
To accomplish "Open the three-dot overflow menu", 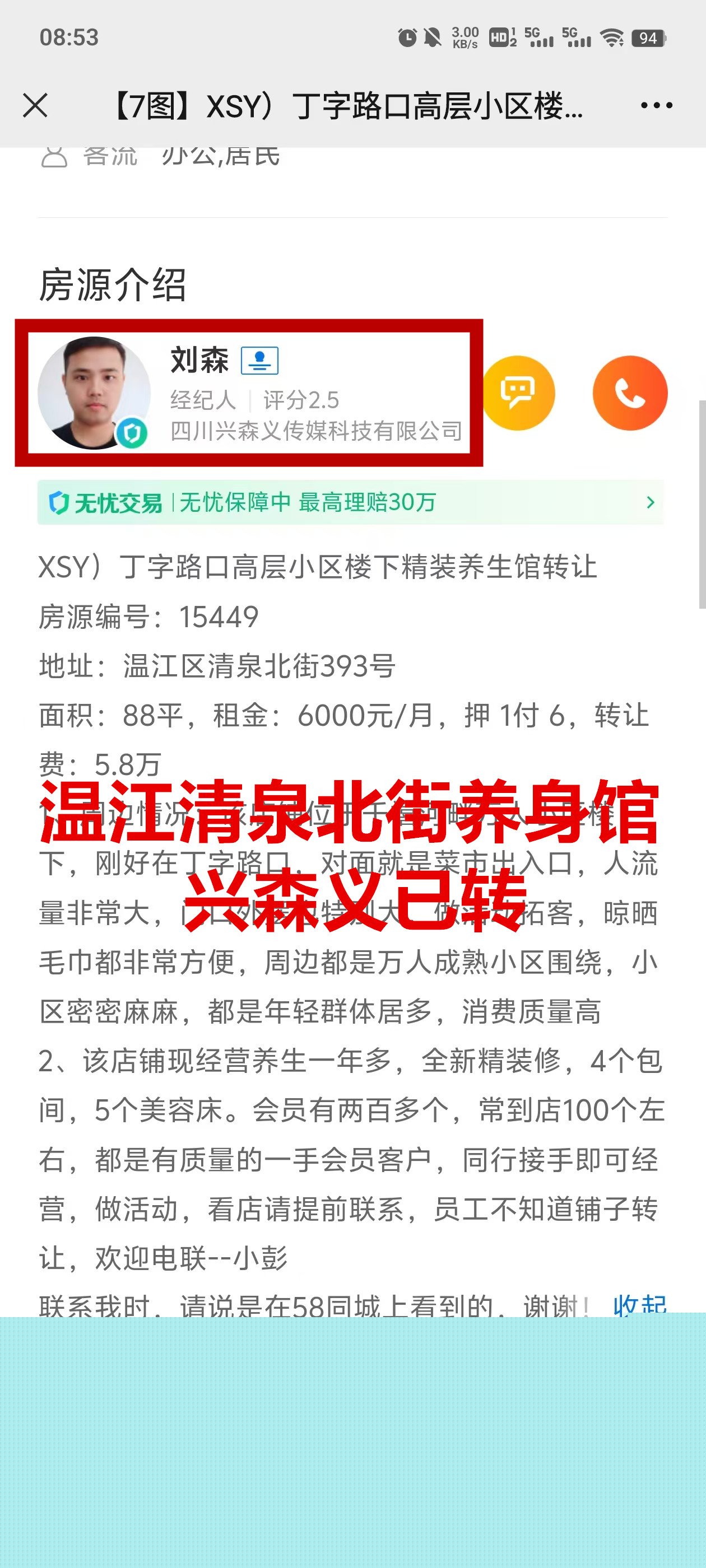I will 656,105.
